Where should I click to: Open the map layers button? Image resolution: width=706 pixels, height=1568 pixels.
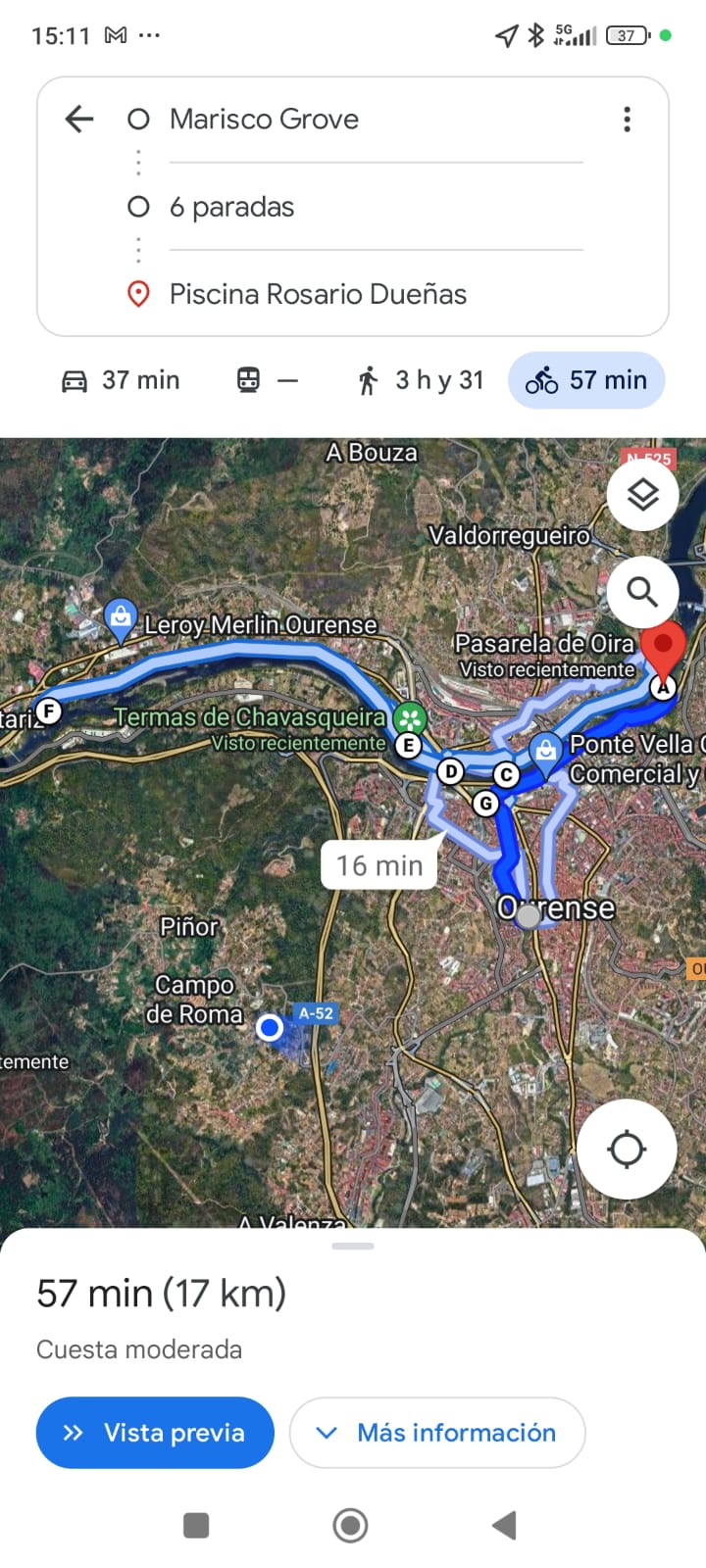coord(642,495)
